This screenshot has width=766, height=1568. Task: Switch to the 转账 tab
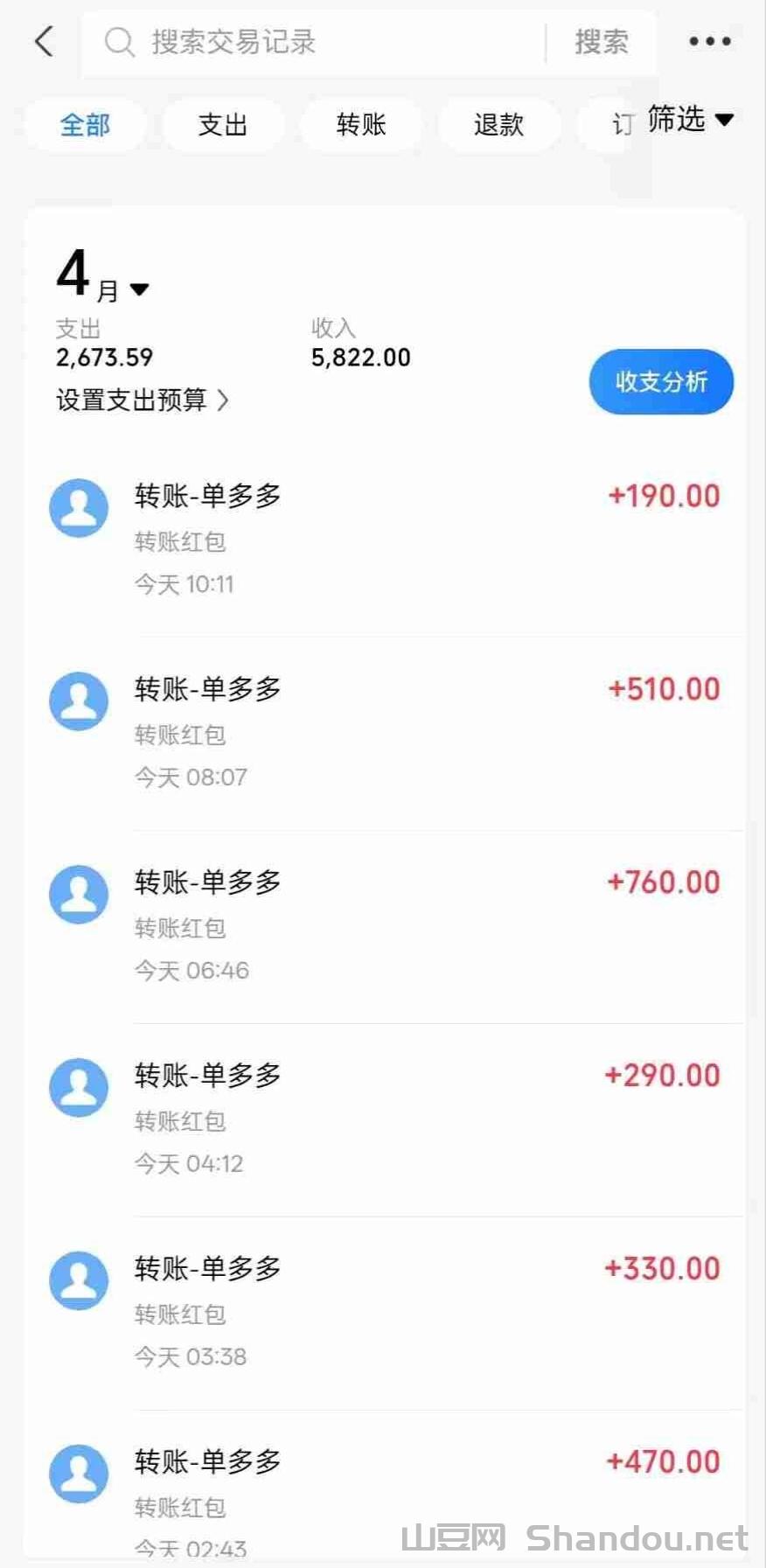(361, 125)
